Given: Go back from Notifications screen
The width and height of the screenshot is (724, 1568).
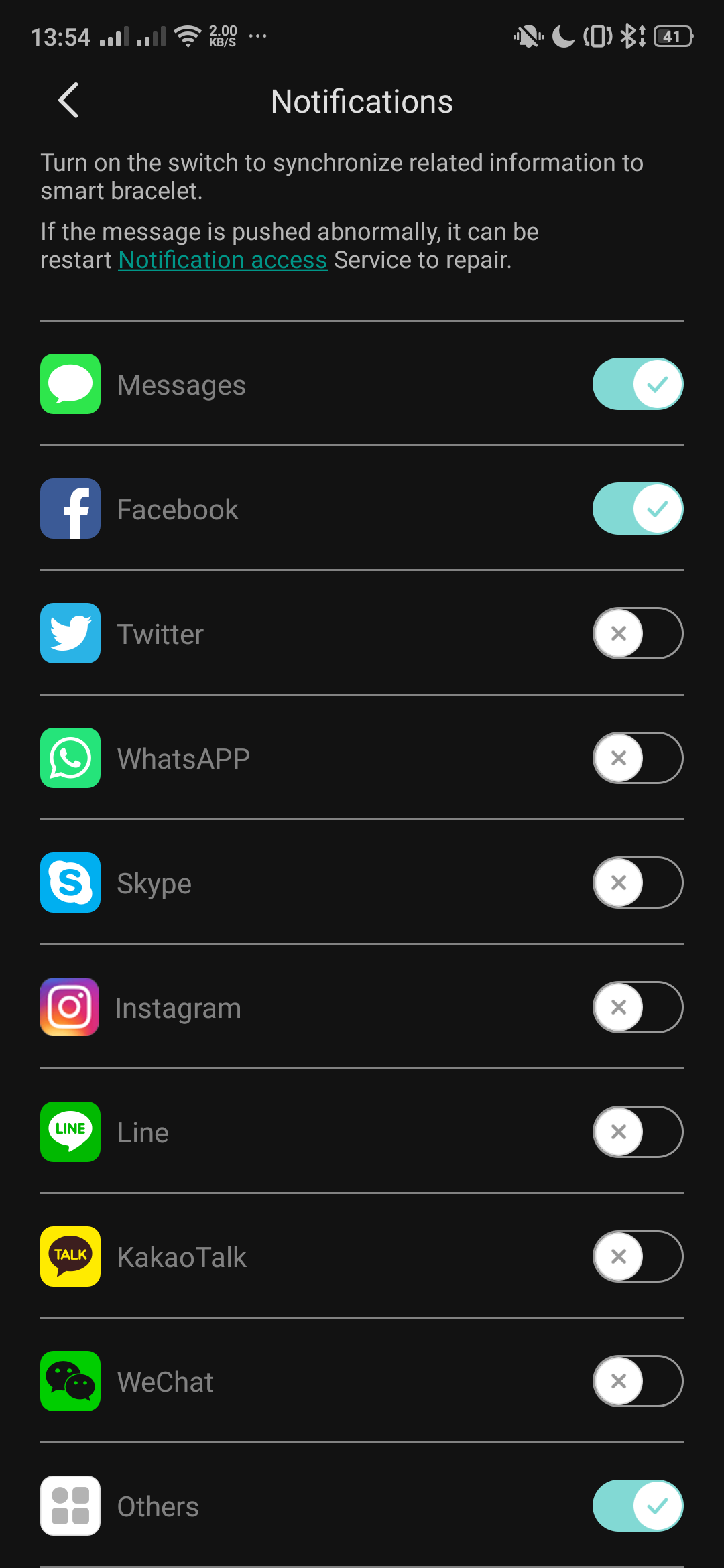Looking at the screenshot, I should tap(68, 101).
